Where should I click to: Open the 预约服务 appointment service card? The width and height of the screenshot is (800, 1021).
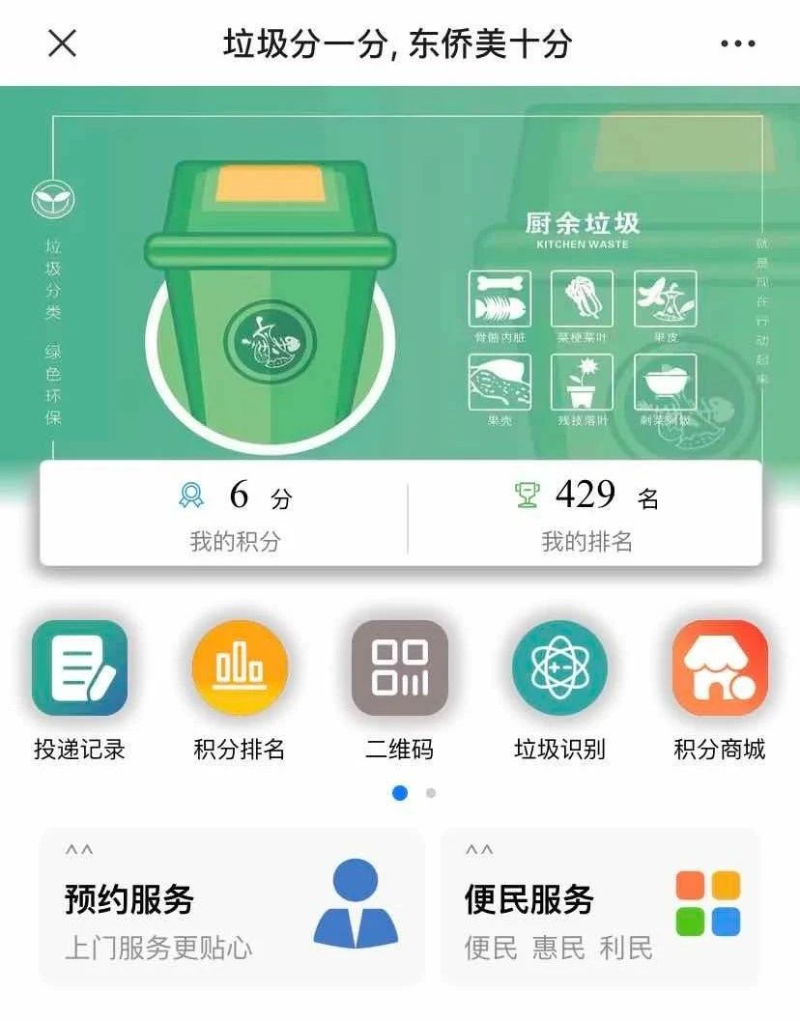click(x=232, y=906)
